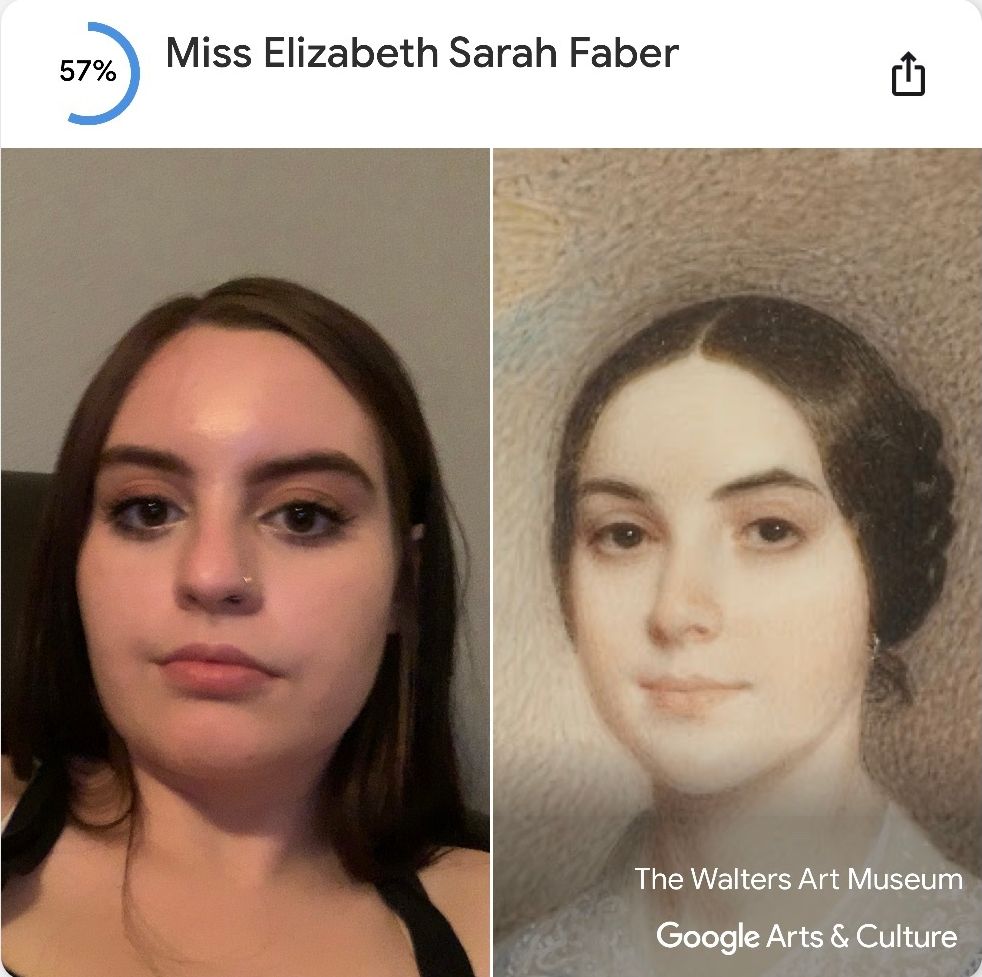
Task: Open the matched Walters Art Museum portrait
Action: [x=737, y=560]
